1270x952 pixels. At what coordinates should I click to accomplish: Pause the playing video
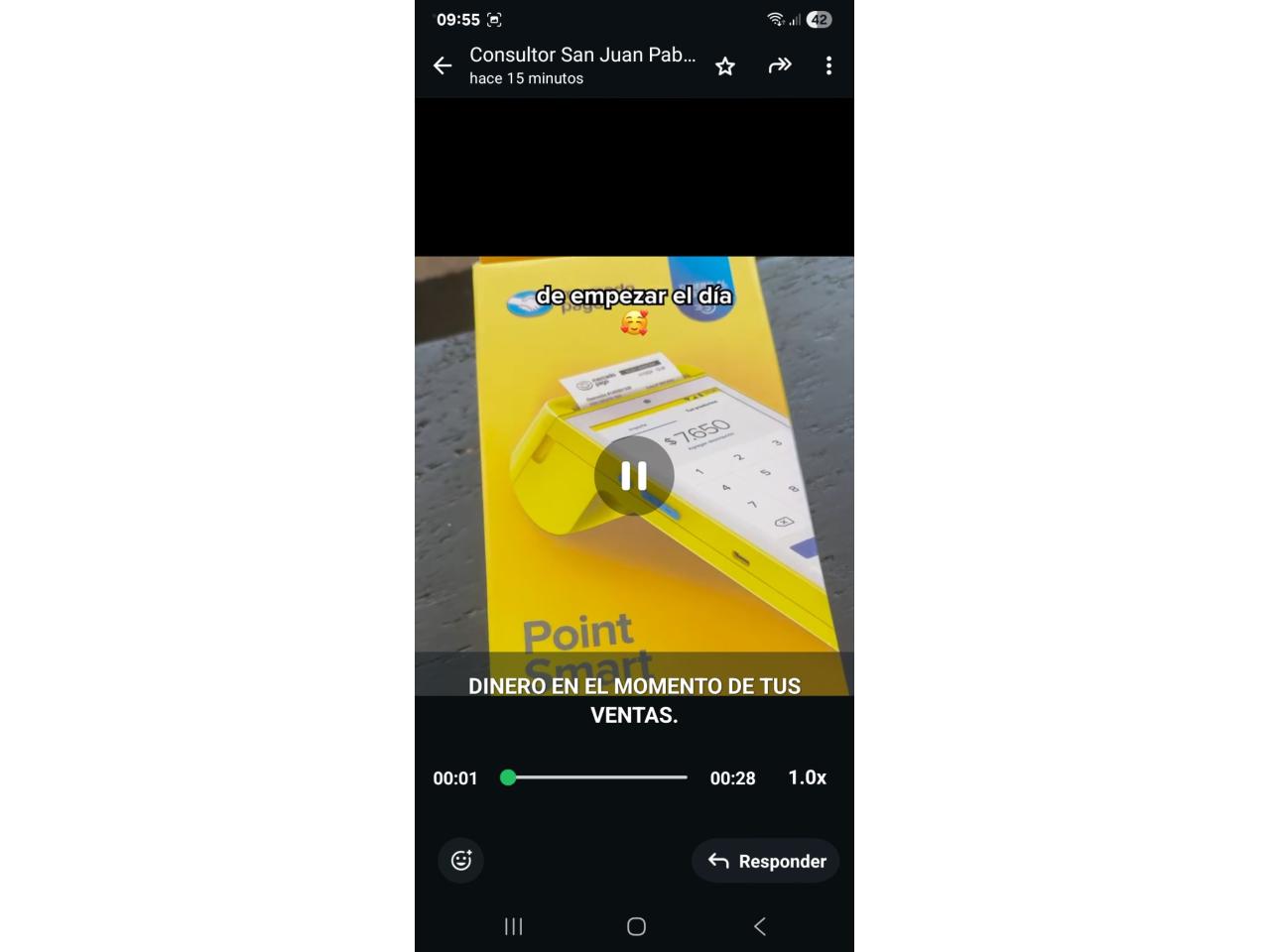(x=634, y=476)
